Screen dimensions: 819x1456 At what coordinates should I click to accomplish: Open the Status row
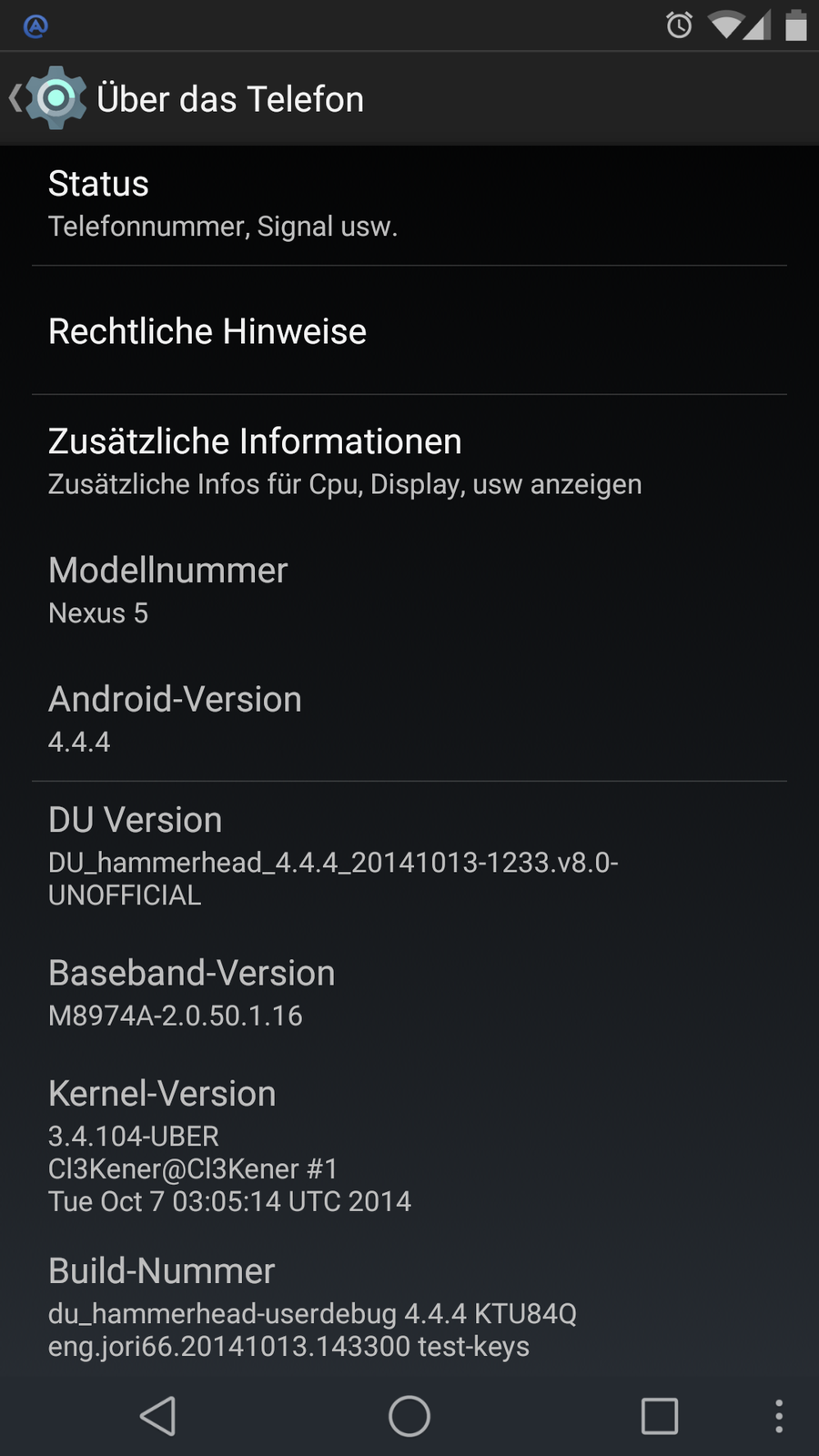[x=409, y=204]
